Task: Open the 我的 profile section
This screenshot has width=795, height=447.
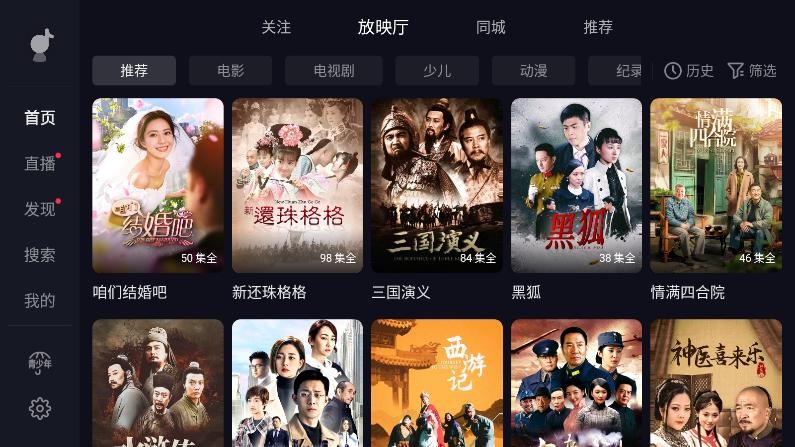Action: click(40, 300)
